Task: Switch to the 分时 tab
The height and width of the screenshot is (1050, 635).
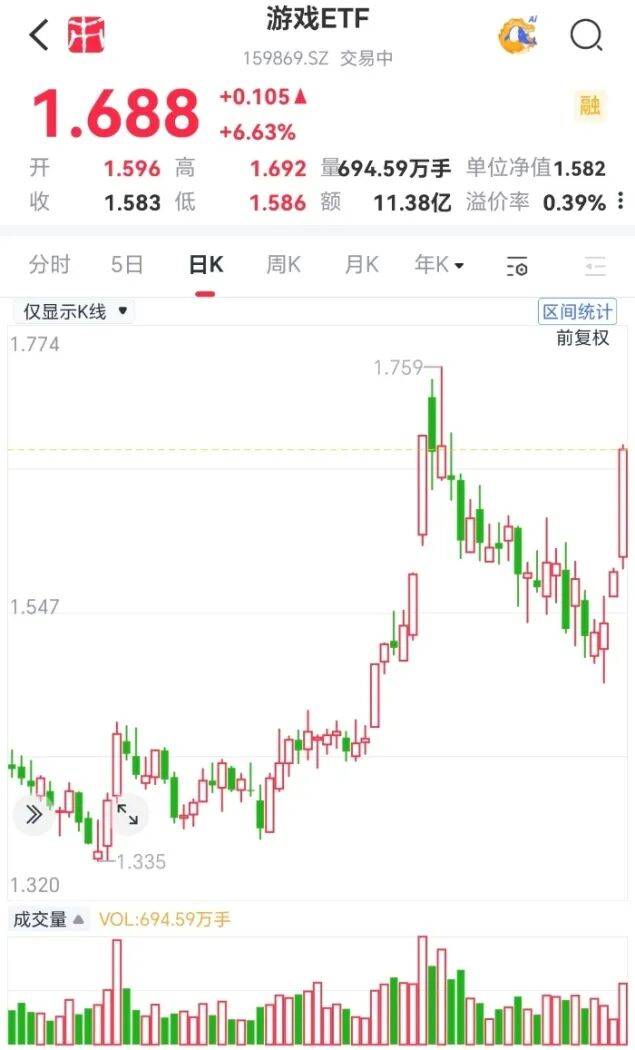Action: pos(50,265)
